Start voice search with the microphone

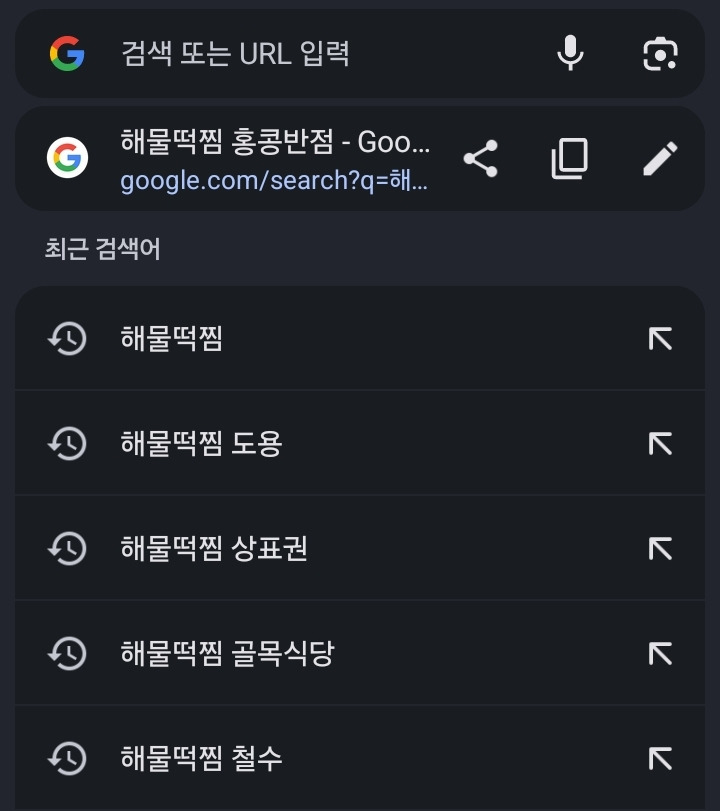point(570,53)
